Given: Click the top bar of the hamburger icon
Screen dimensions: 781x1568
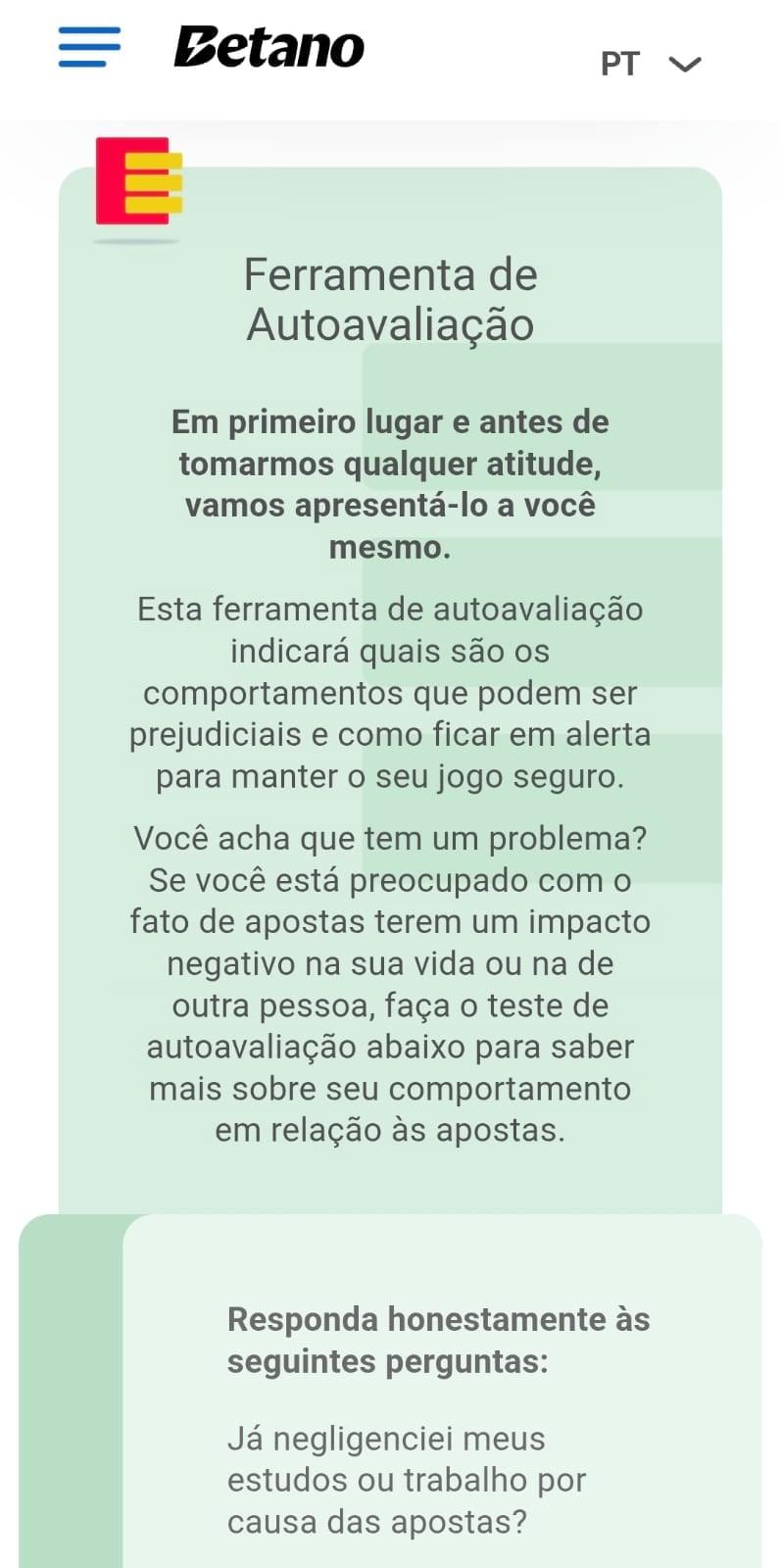Looking at the screenshot, I should 90,28.
